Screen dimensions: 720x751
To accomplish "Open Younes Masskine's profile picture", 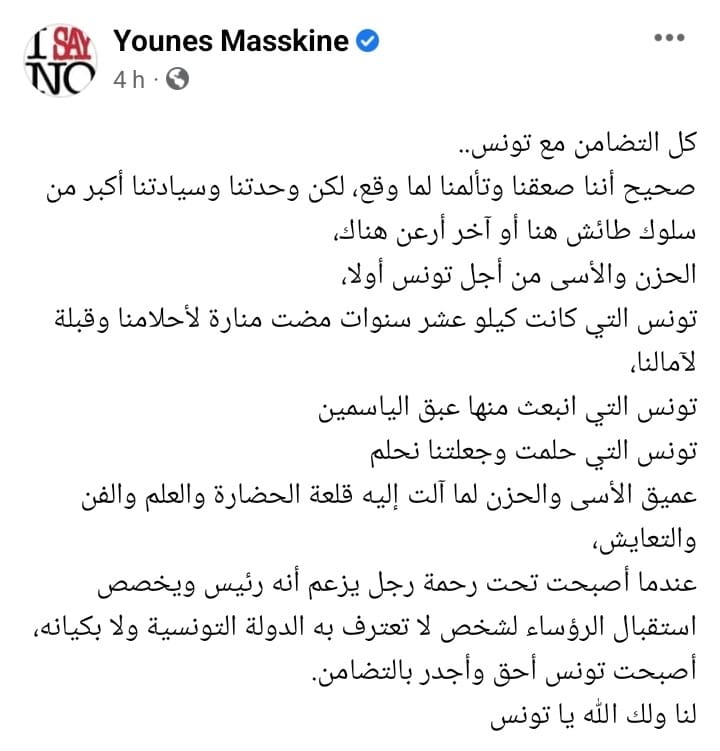I will 60,58.
